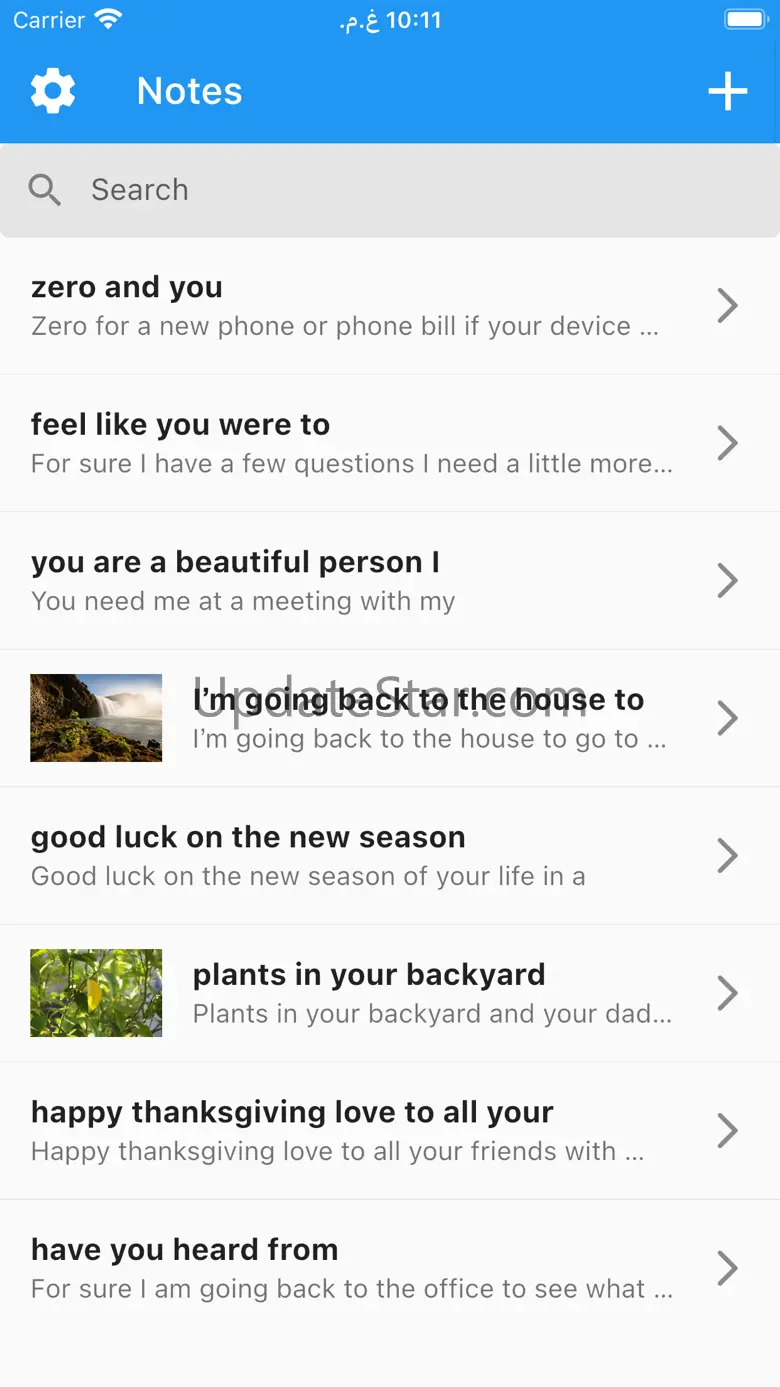This screenshot has width=780, height=1387.
Task: Open 'good luck on the new season' note
Action: click(x=390, y=856)
